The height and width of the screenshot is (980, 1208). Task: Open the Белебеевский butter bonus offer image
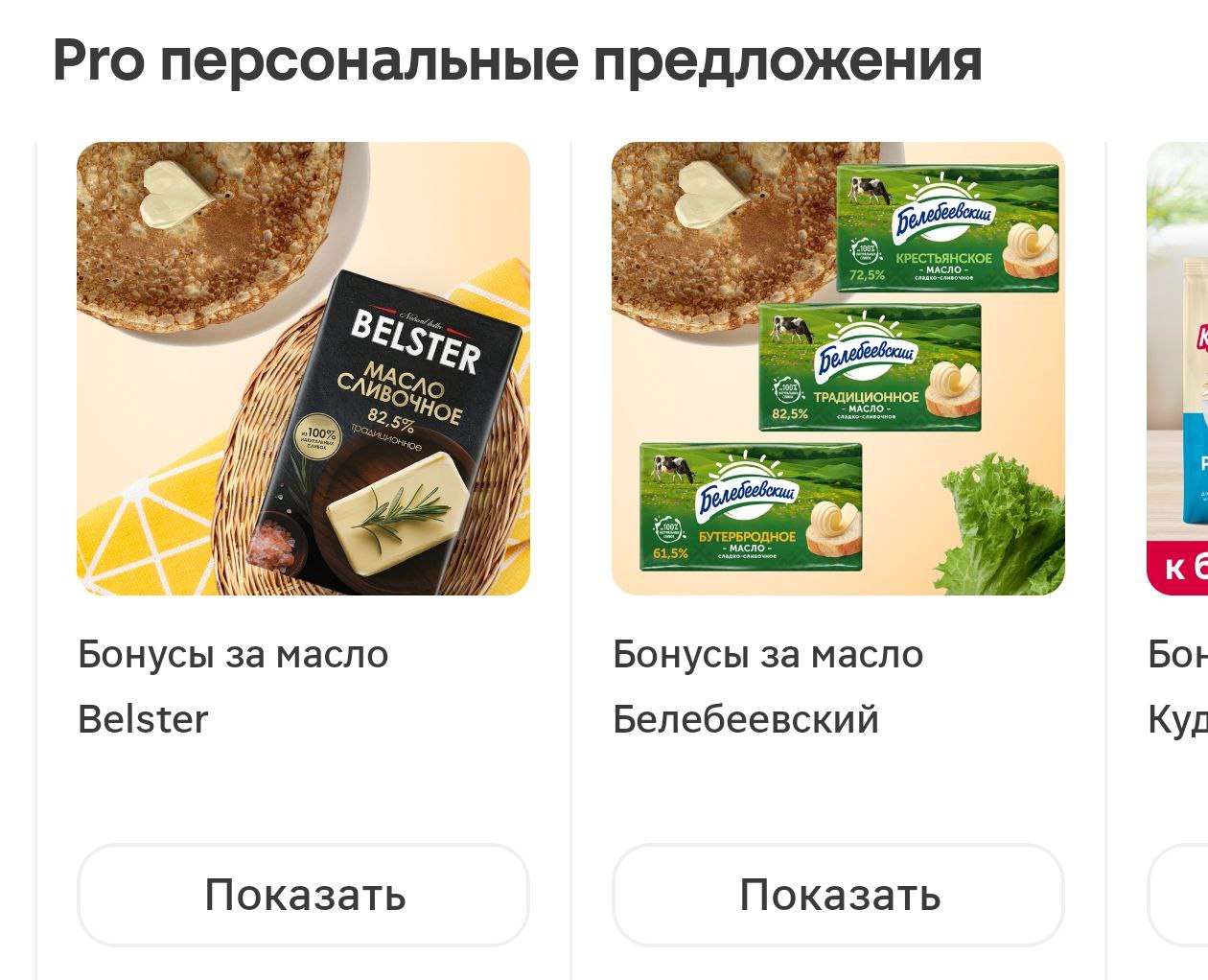coord(838,368)
